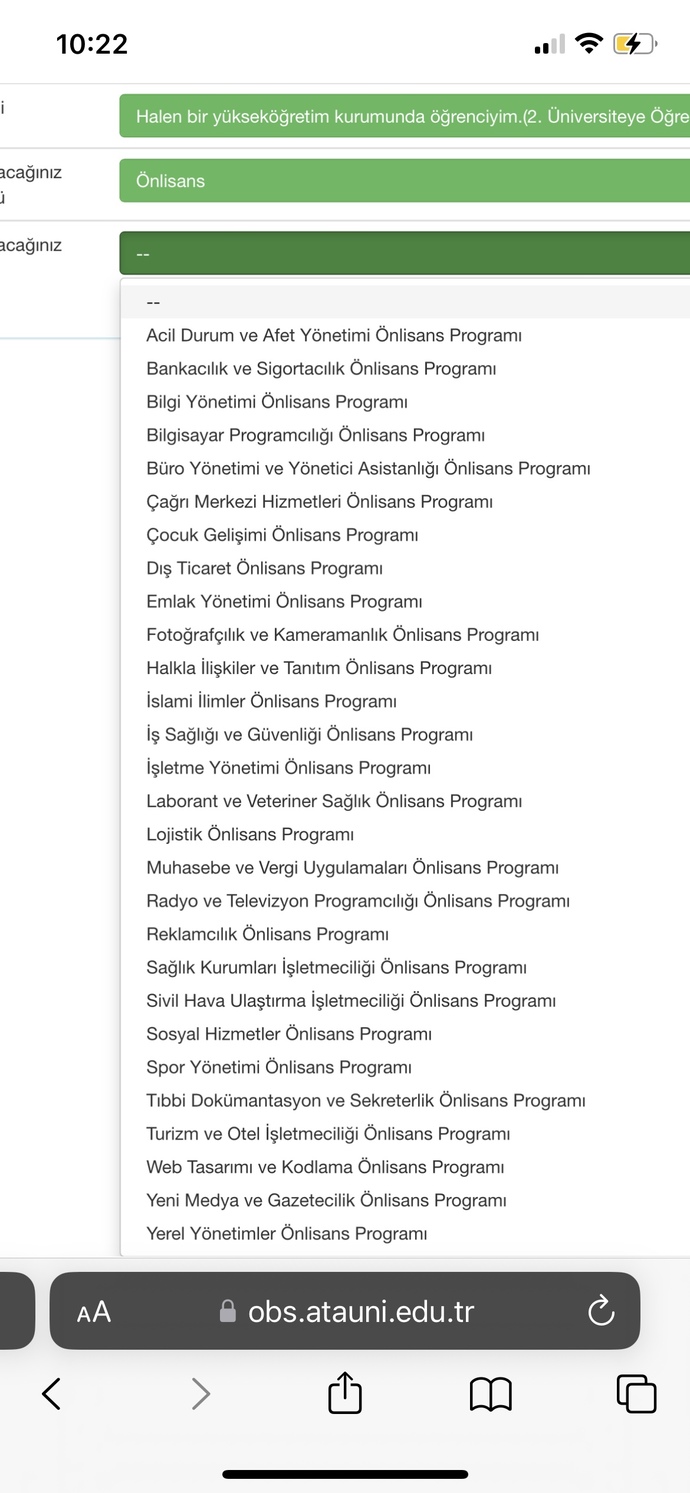Screen dimensions: 690x1493
Task: Pick Lojistik Önlisans Programı
Action: pos(405,834)
